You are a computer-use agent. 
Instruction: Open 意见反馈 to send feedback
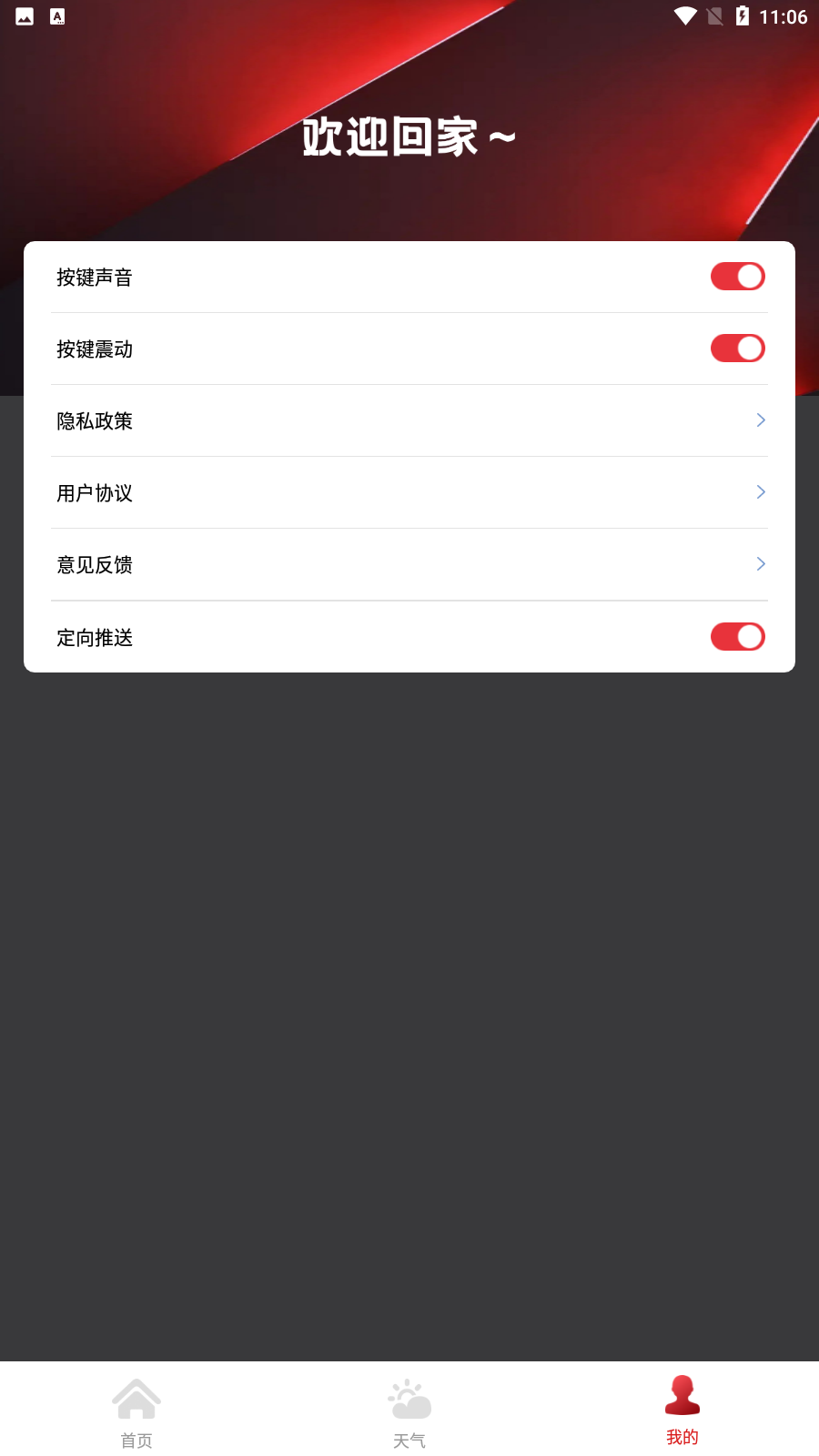[x=409, y=564]
